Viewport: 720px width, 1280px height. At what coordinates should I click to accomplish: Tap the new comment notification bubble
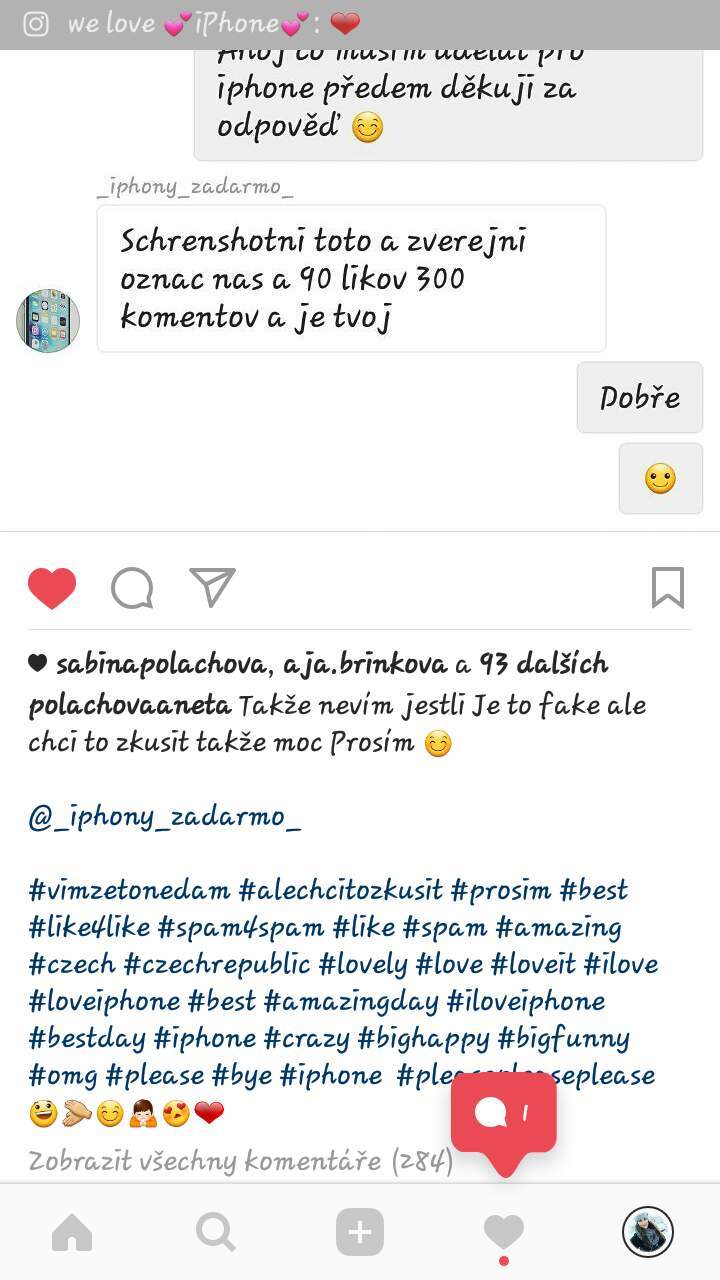(504, 1115)
